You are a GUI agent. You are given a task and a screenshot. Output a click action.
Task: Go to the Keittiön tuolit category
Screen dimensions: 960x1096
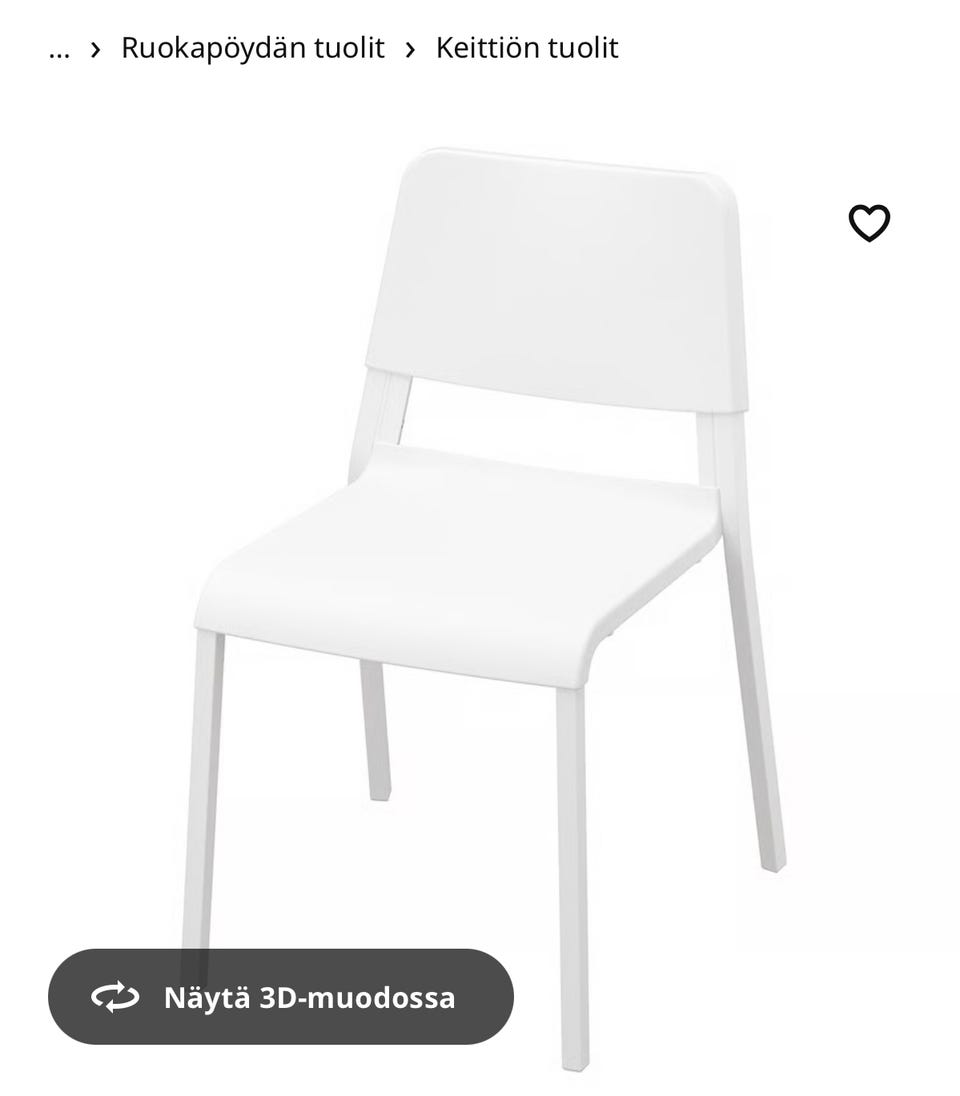[527, 48]
